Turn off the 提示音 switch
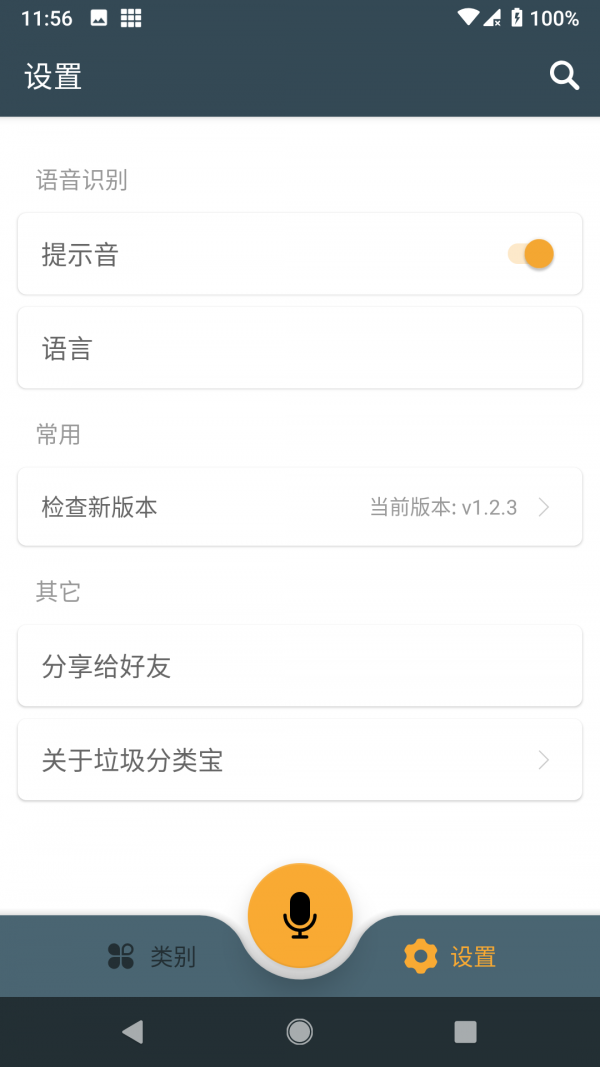600x1067 pixels. [x=531, y=254]
